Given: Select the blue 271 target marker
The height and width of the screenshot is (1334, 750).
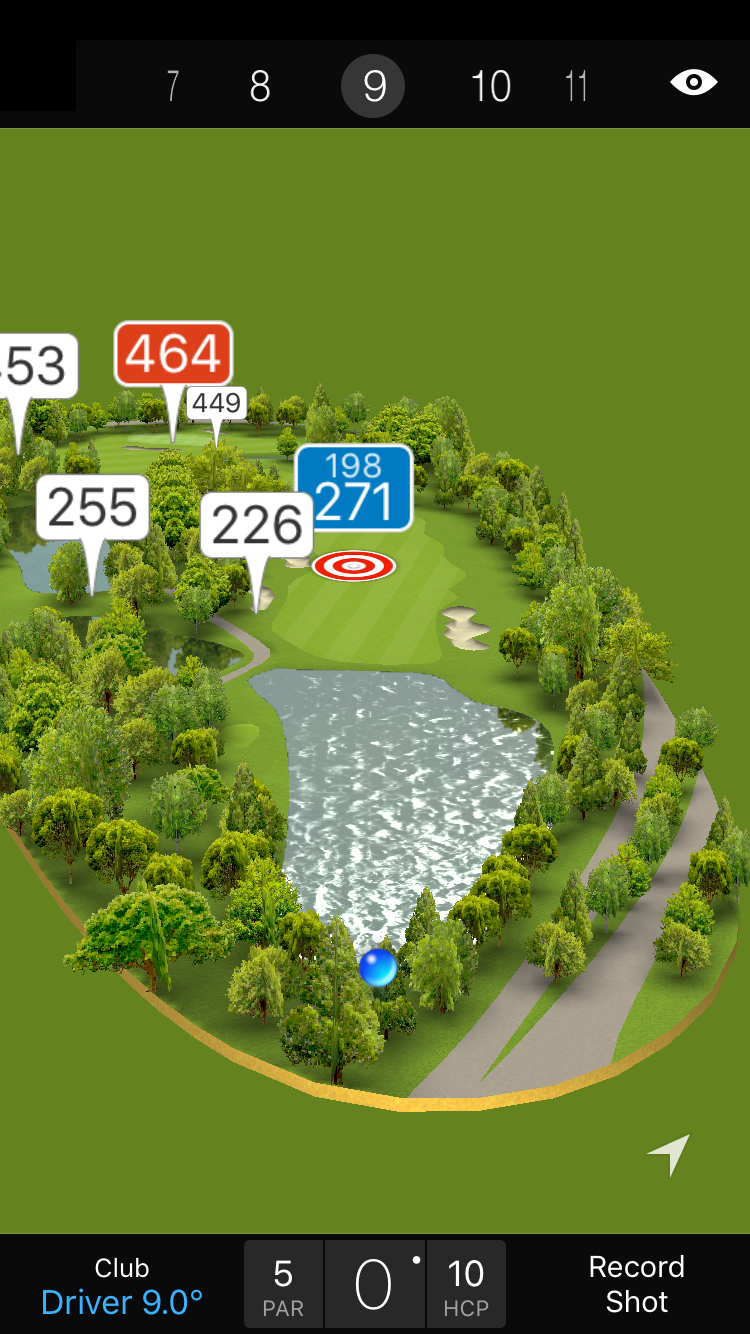Looking at the screenshot, I should pyautogui.click(x=354, y=488).
